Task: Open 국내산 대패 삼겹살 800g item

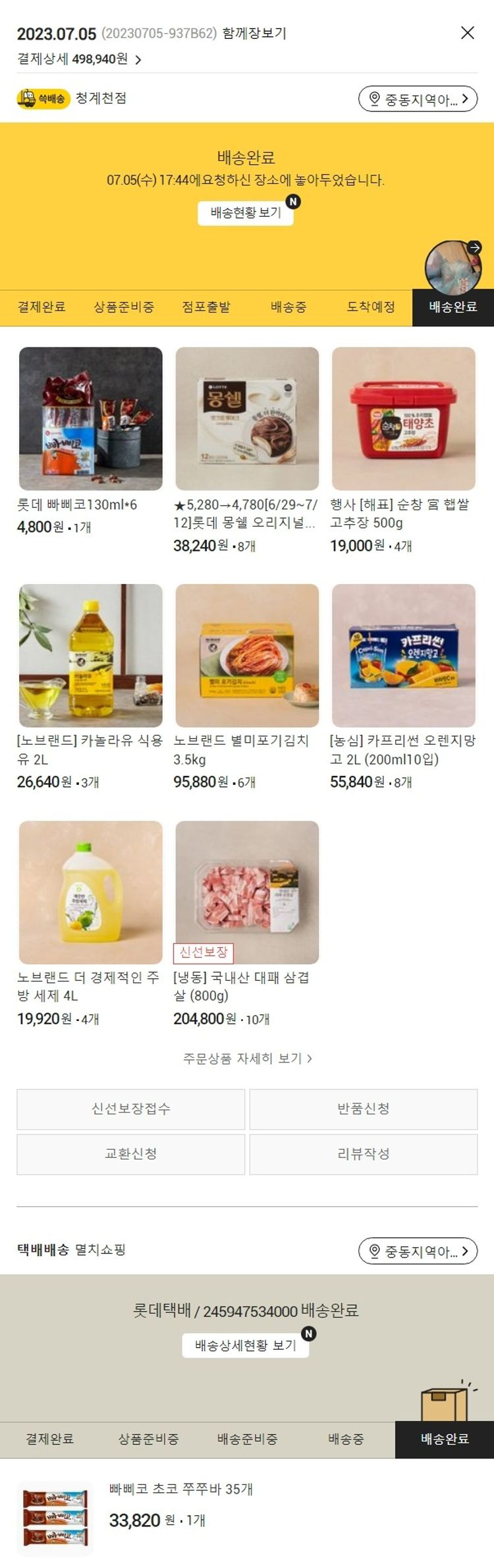Action: pyautogui.click(x=247, y=892)
